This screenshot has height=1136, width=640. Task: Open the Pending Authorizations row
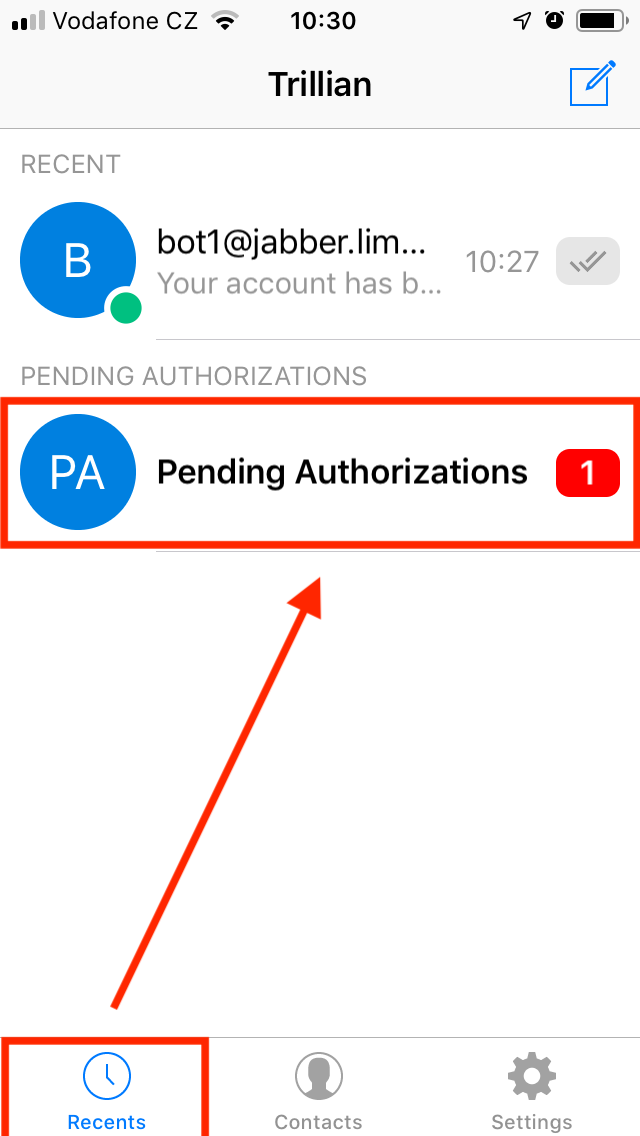pos(320,472)
